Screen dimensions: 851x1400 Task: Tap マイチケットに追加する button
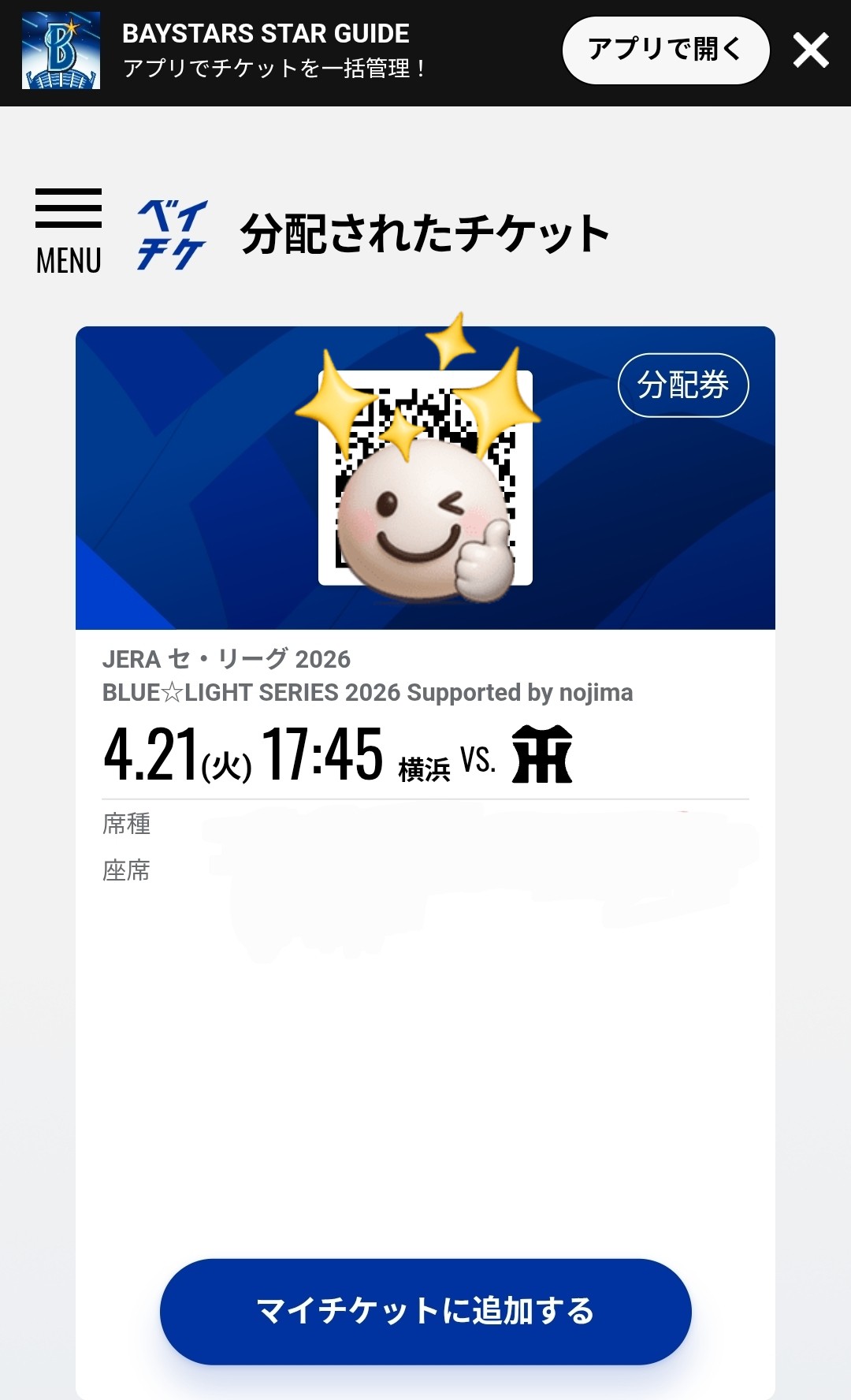(425, 1311)
